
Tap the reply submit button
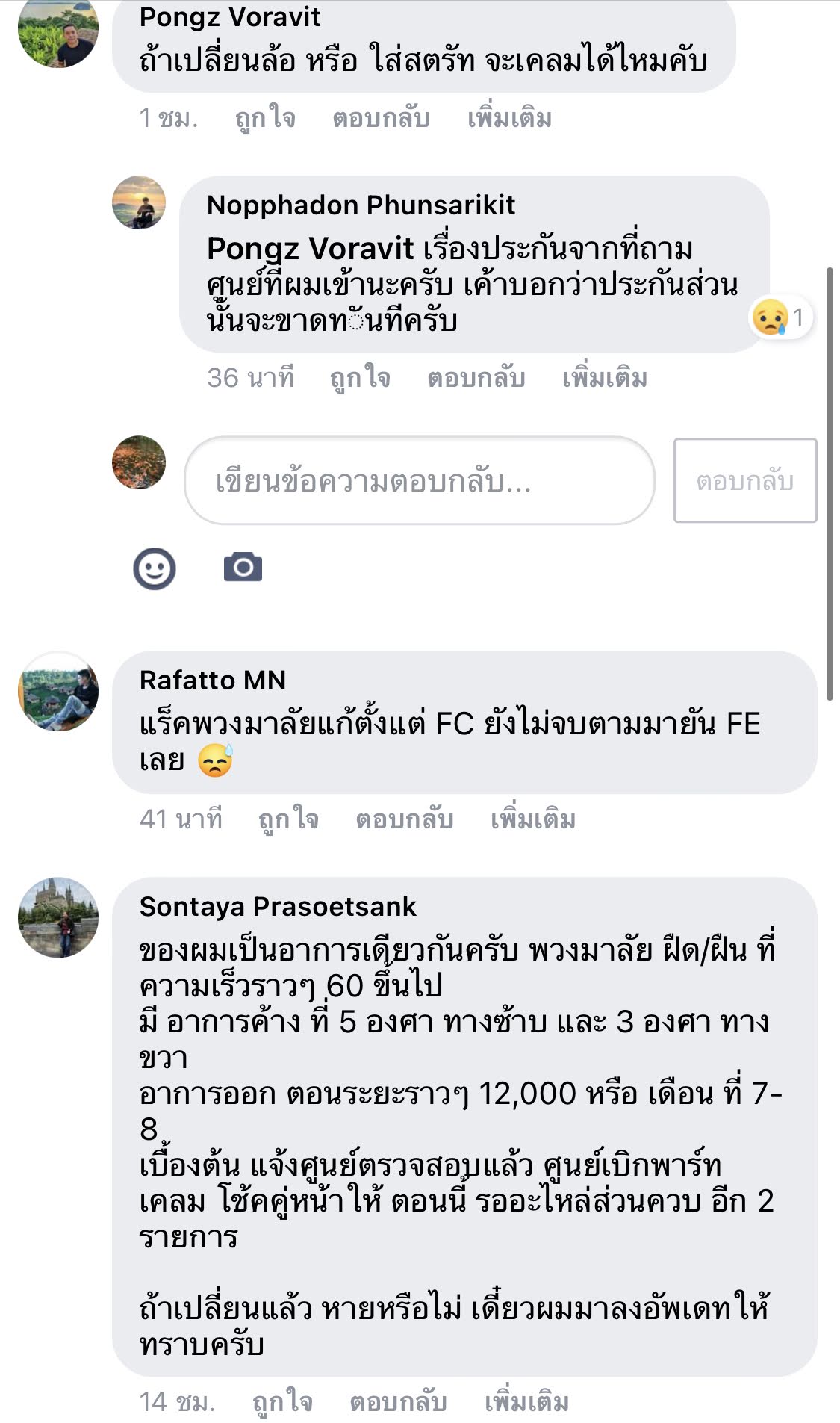tap(744, 480)
